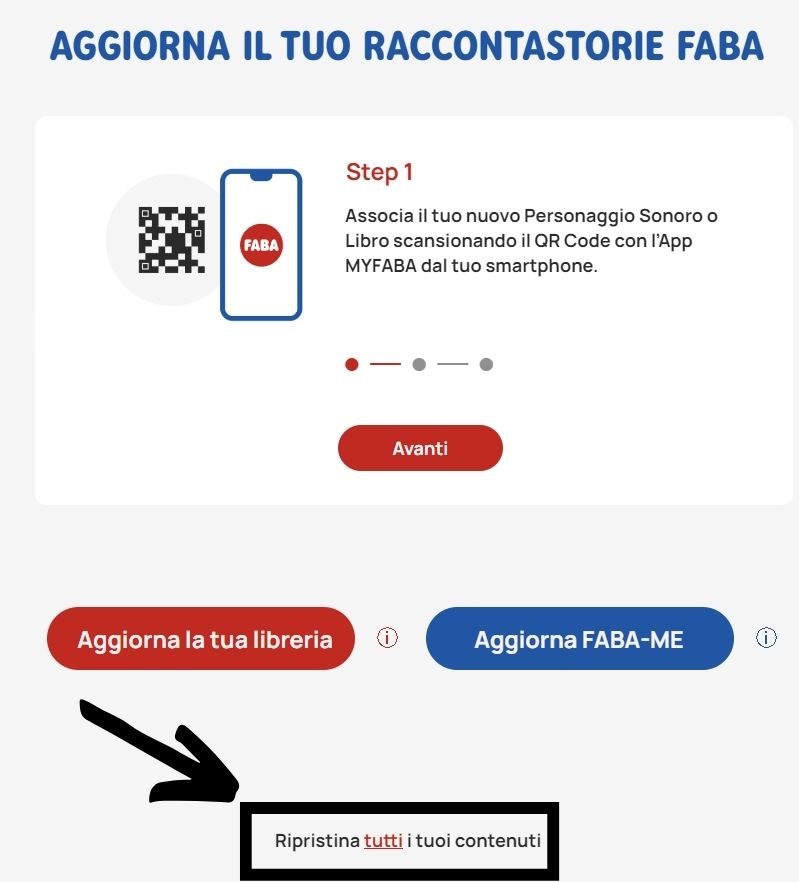Viewport: 799px width, 882px height.
Task: Tap the Avanti button
Action: (x=420, y=448)
